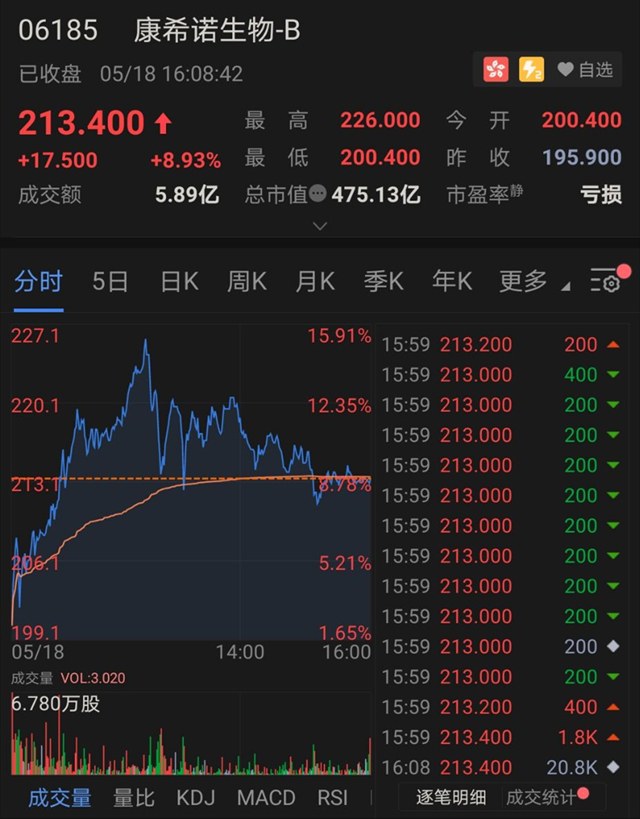This screenshot has width=640, height=819.
Task: Select the 成交量 indicator
Action: pos(60,798)
